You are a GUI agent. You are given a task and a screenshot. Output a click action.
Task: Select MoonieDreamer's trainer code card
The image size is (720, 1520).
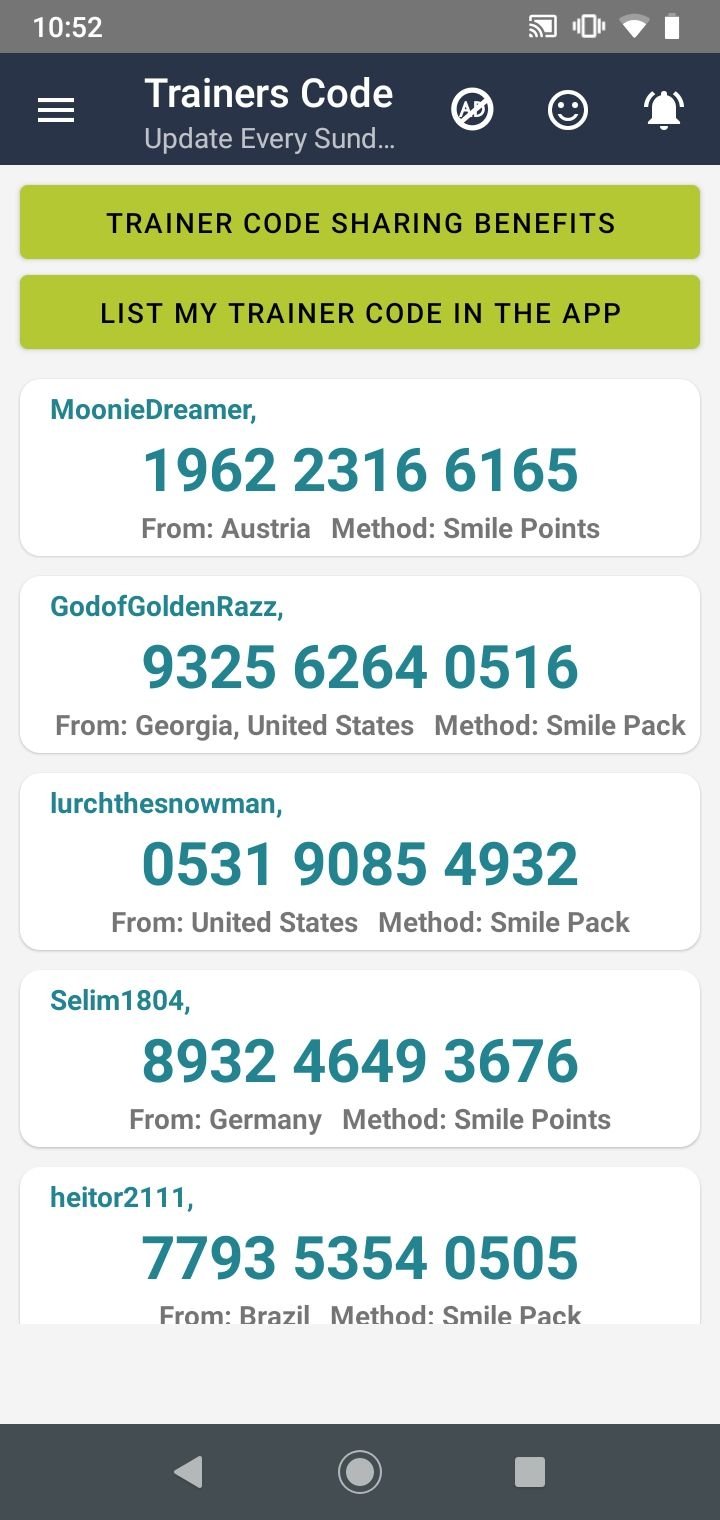(x=360, y=467)
